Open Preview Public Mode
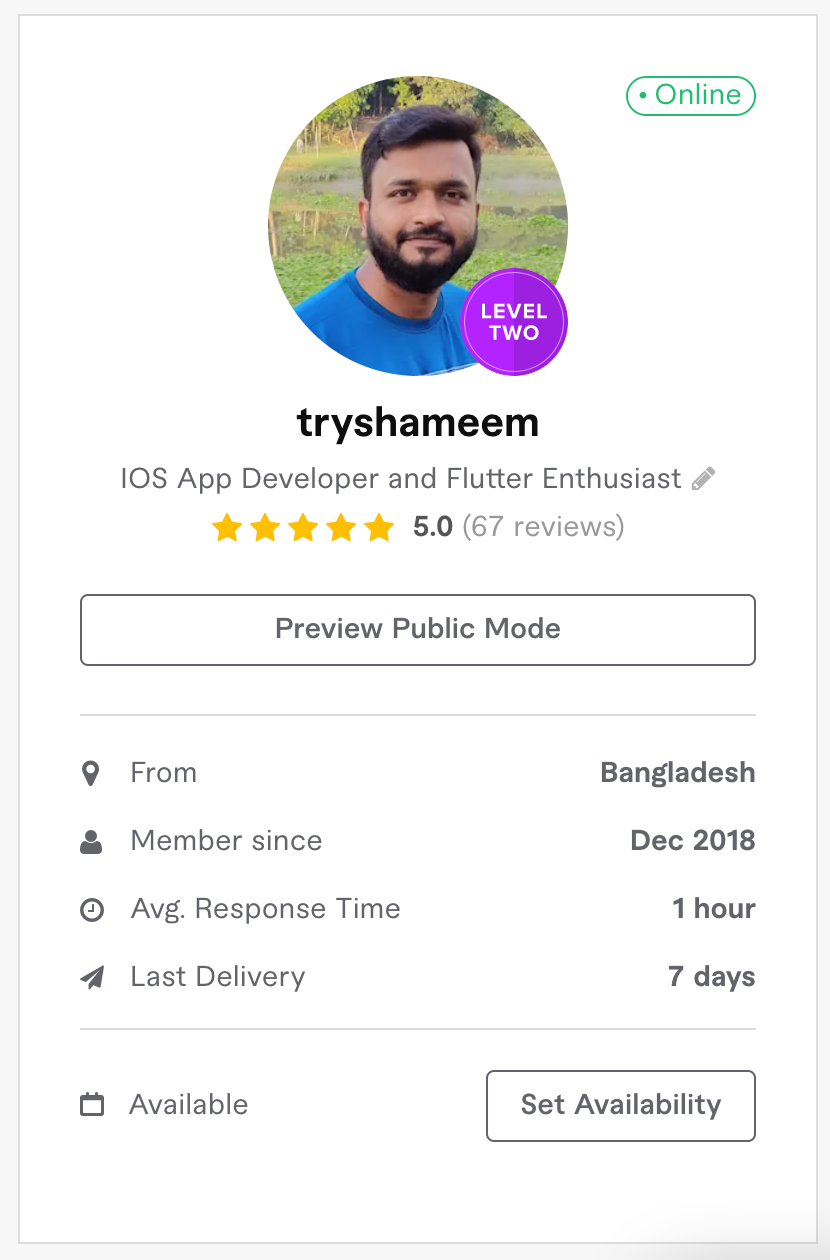Screen dimensions: 830x1260 [417, 629]
